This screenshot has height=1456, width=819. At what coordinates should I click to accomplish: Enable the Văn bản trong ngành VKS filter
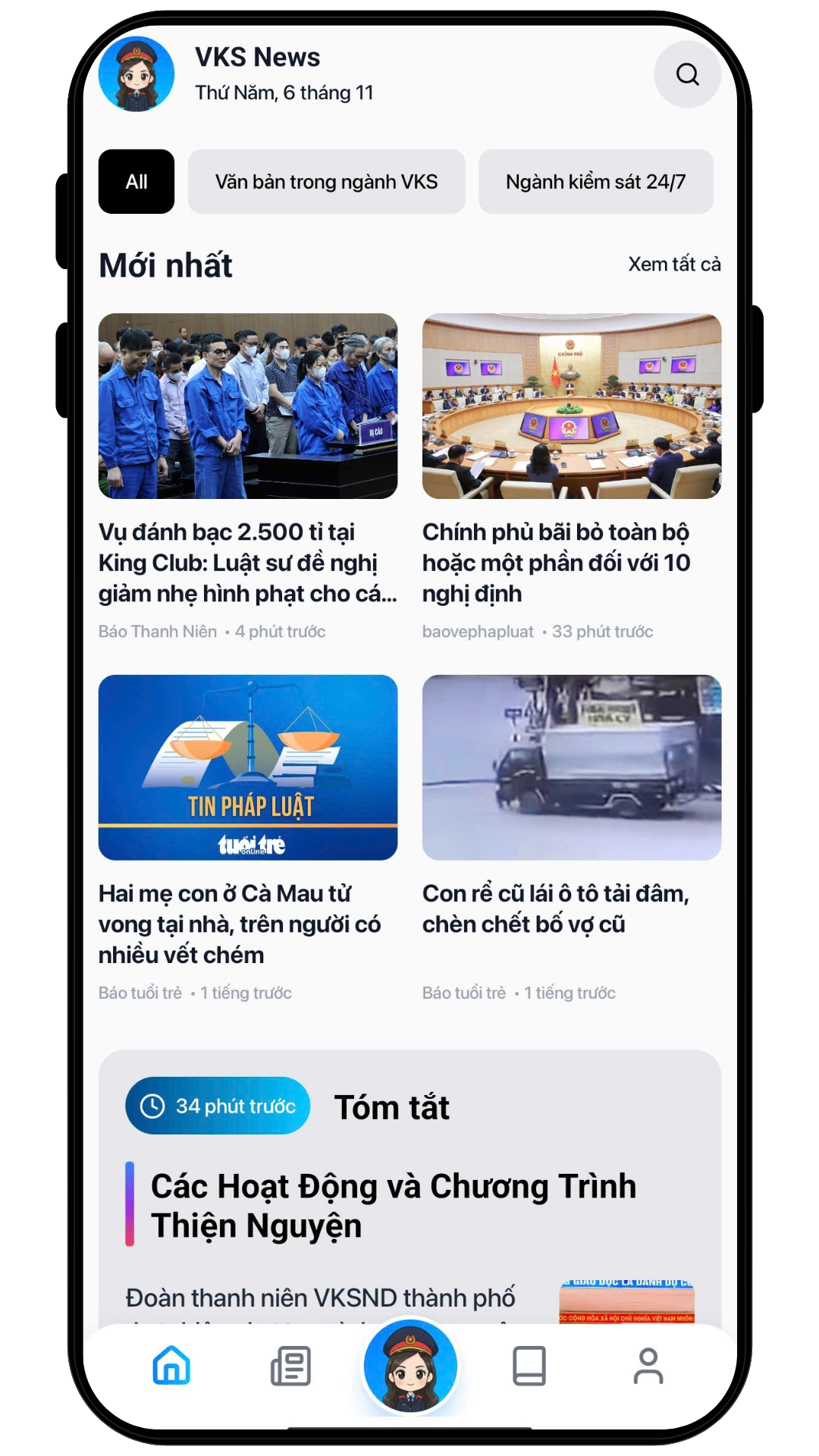tap(327, 181)
